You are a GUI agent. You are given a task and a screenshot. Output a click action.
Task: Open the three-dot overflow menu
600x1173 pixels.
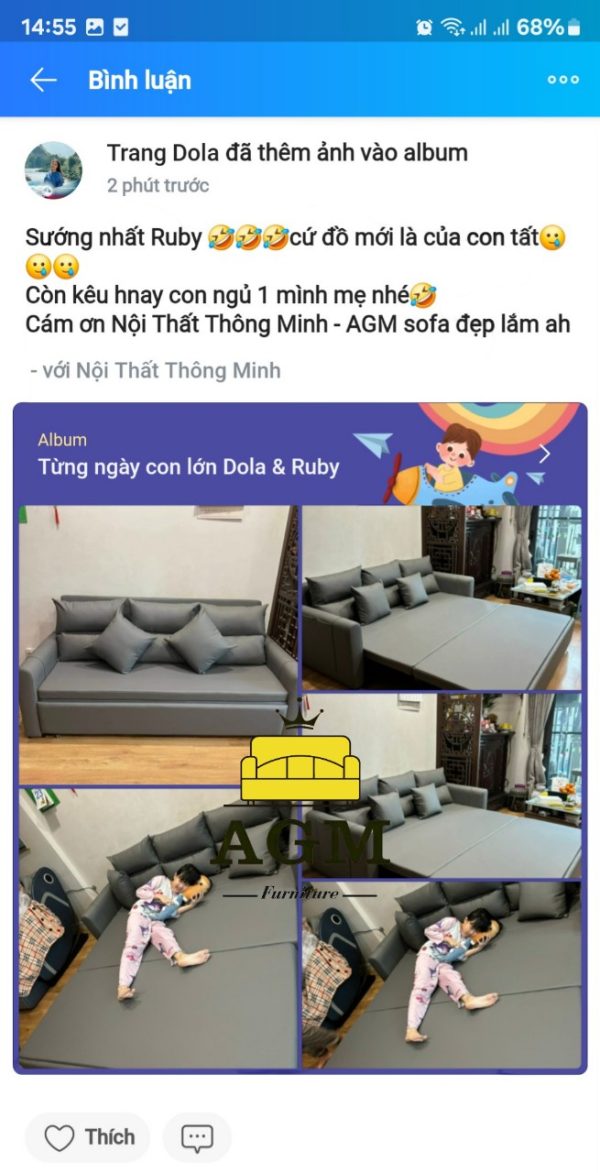pos(563,80)
